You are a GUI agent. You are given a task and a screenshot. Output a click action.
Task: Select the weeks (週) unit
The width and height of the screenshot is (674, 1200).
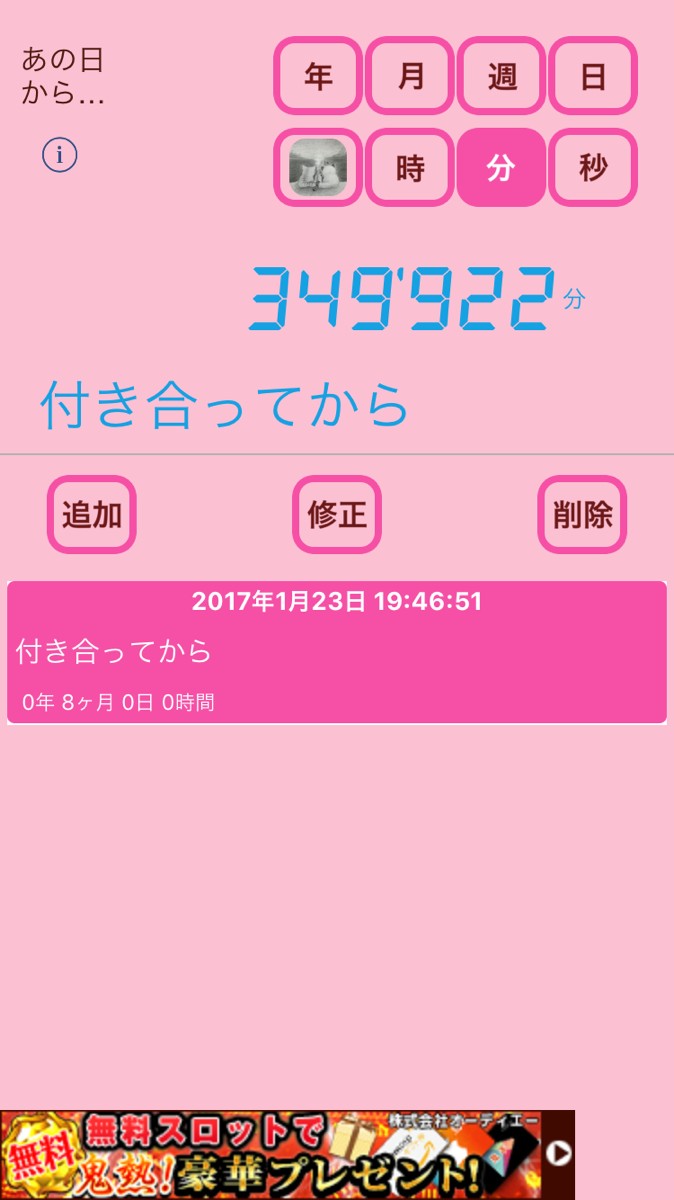501,76
